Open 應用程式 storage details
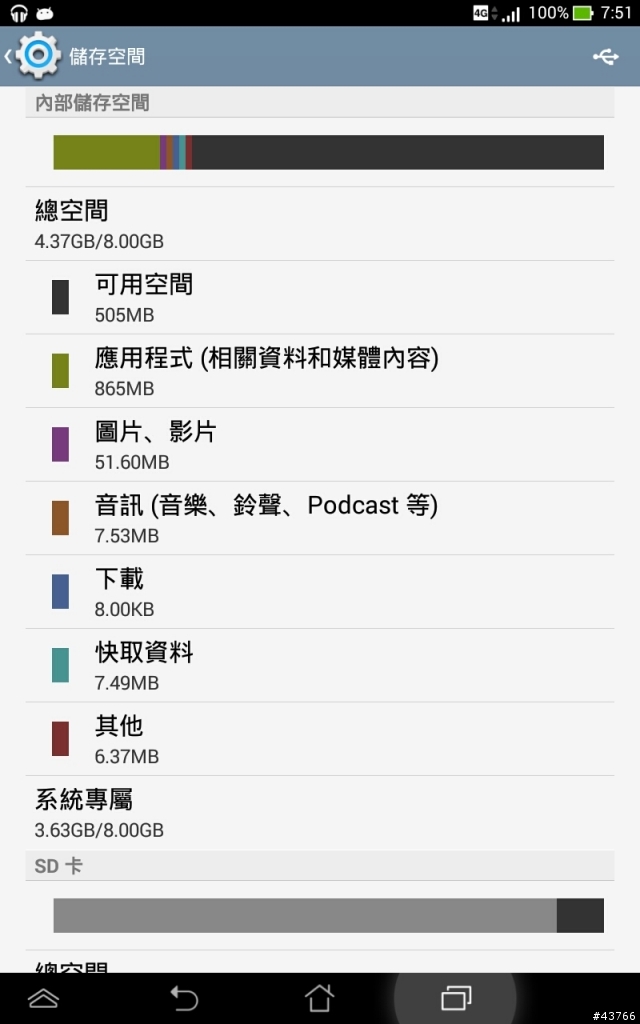Screen dimensions: 640x1024 (320, 371)
